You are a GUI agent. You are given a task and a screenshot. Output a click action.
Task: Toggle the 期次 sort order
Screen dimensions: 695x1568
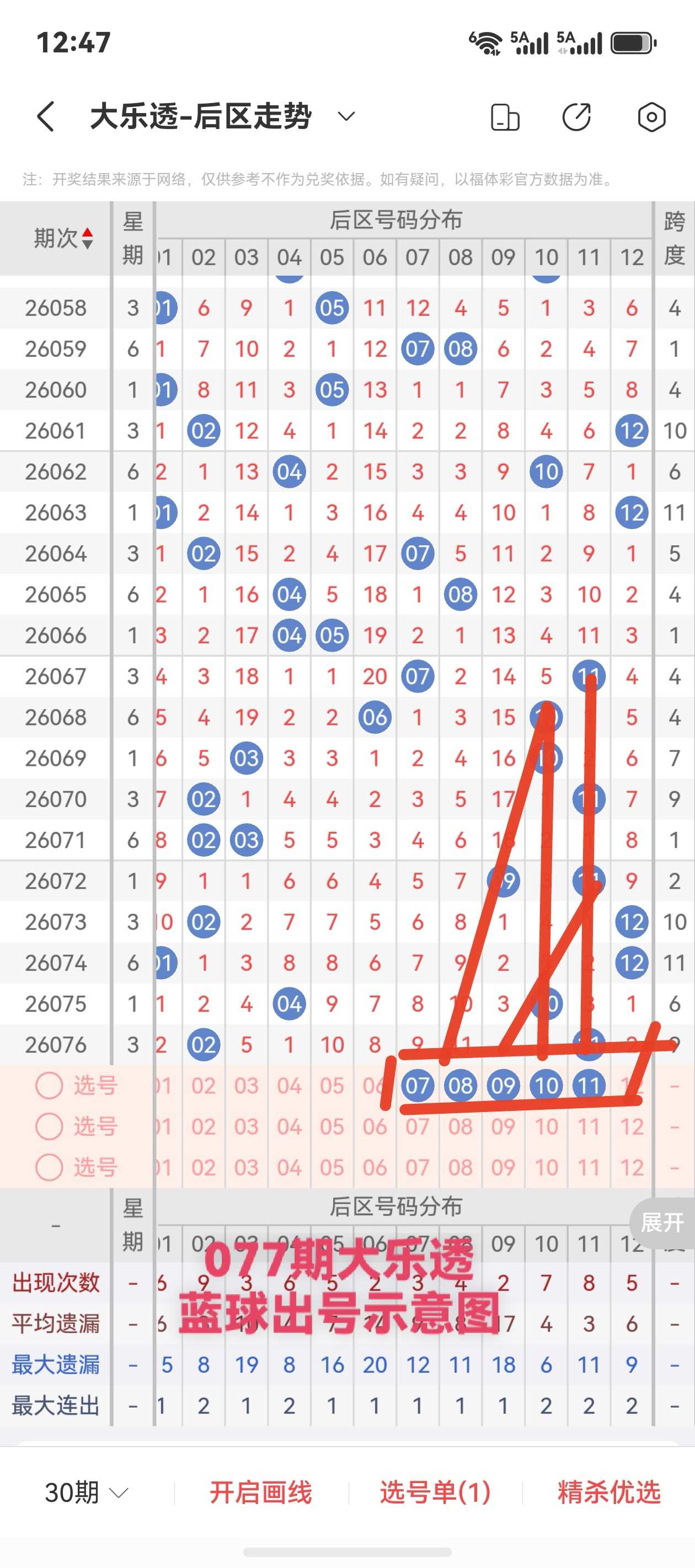coord(63,238)
